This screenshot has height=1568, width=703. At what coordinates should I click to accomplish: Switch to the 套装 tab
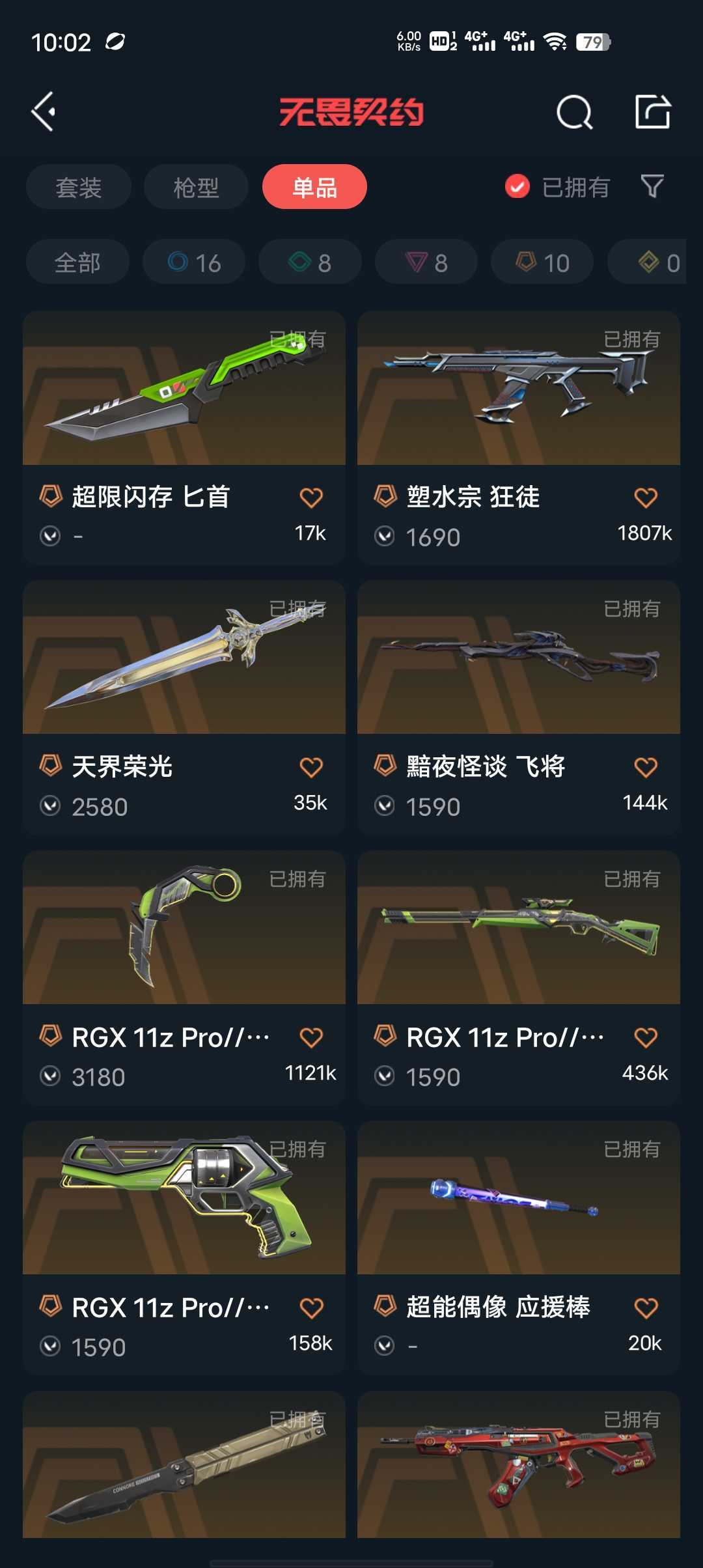(79, 188)
